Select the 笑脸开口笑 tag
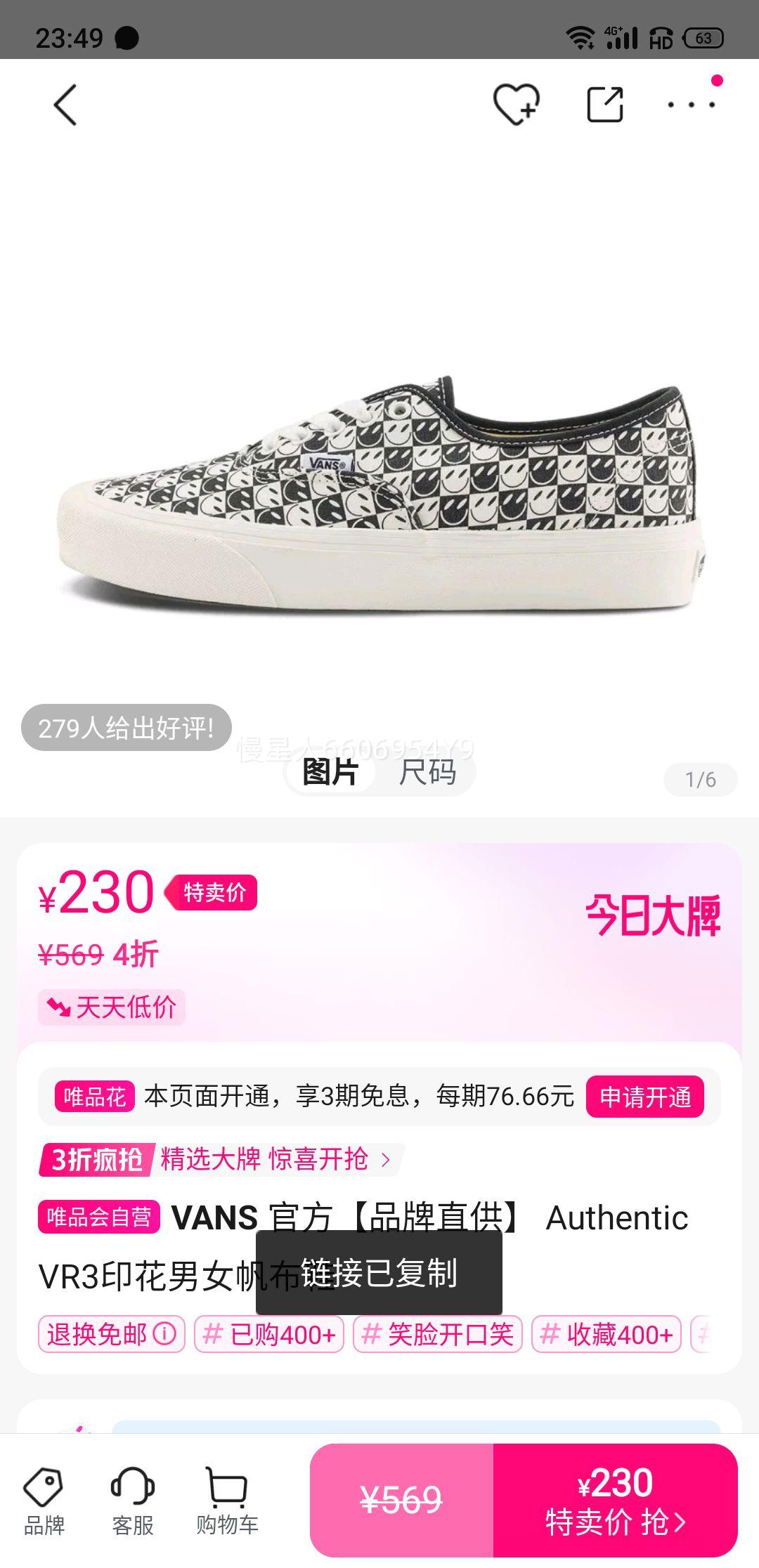This screenshot has height=1568, width=759. tap(439, 1333)
